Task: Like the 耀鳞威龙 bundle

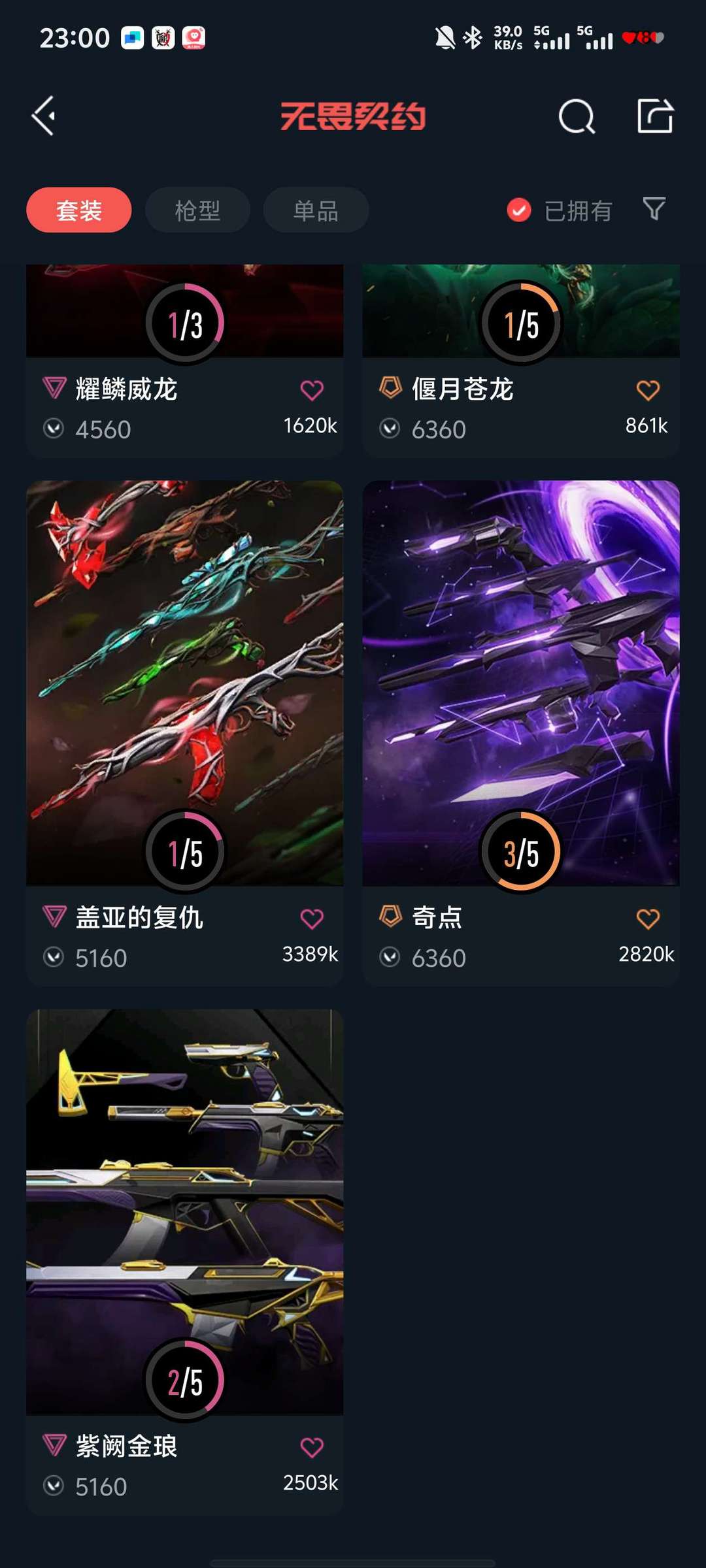Action: (312, 390)
